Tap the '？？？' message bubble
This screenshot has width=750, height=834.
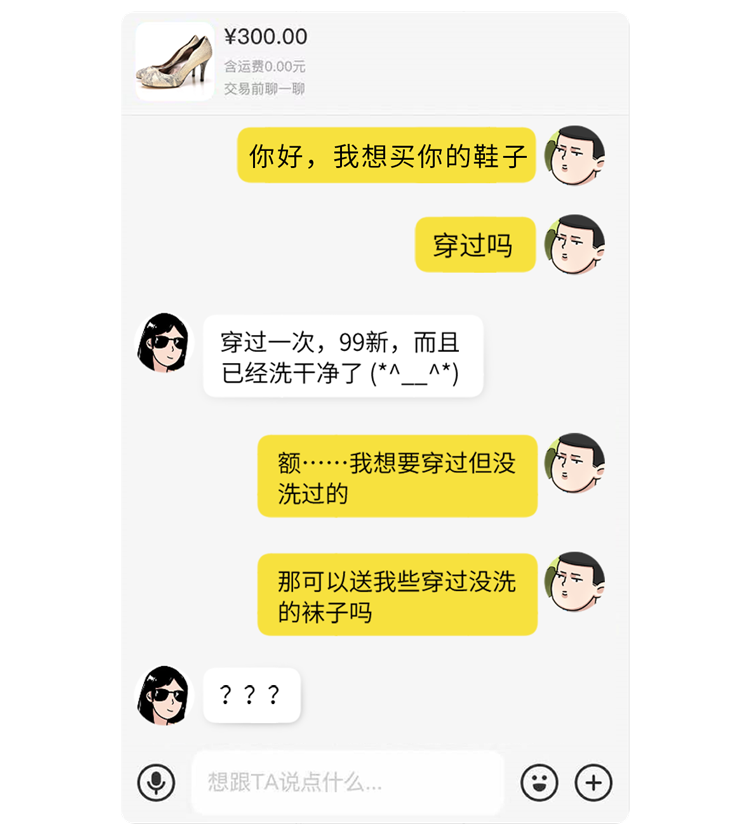(x=250, y=695)
